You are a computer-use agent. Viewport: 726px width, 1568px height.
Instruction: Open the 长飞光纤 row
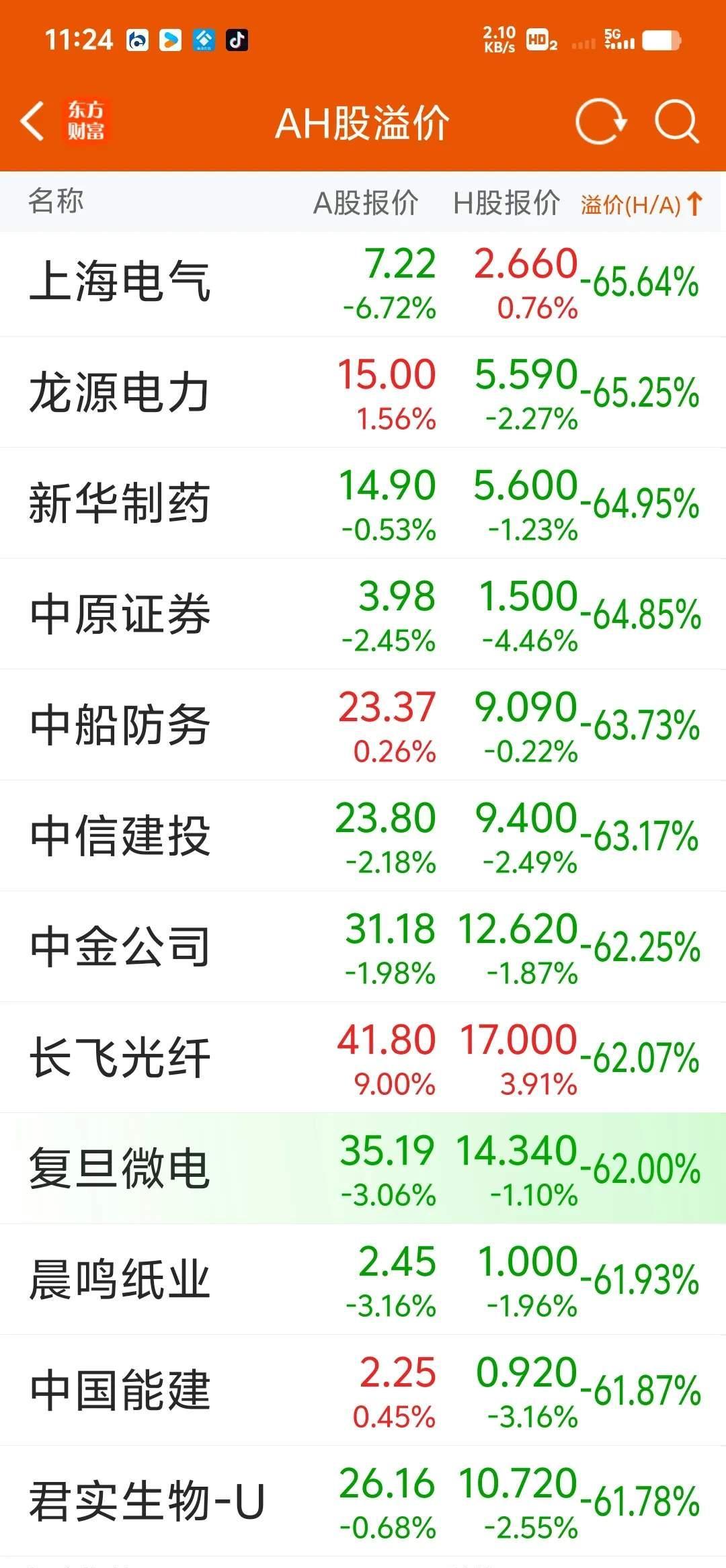[363, 1058]
